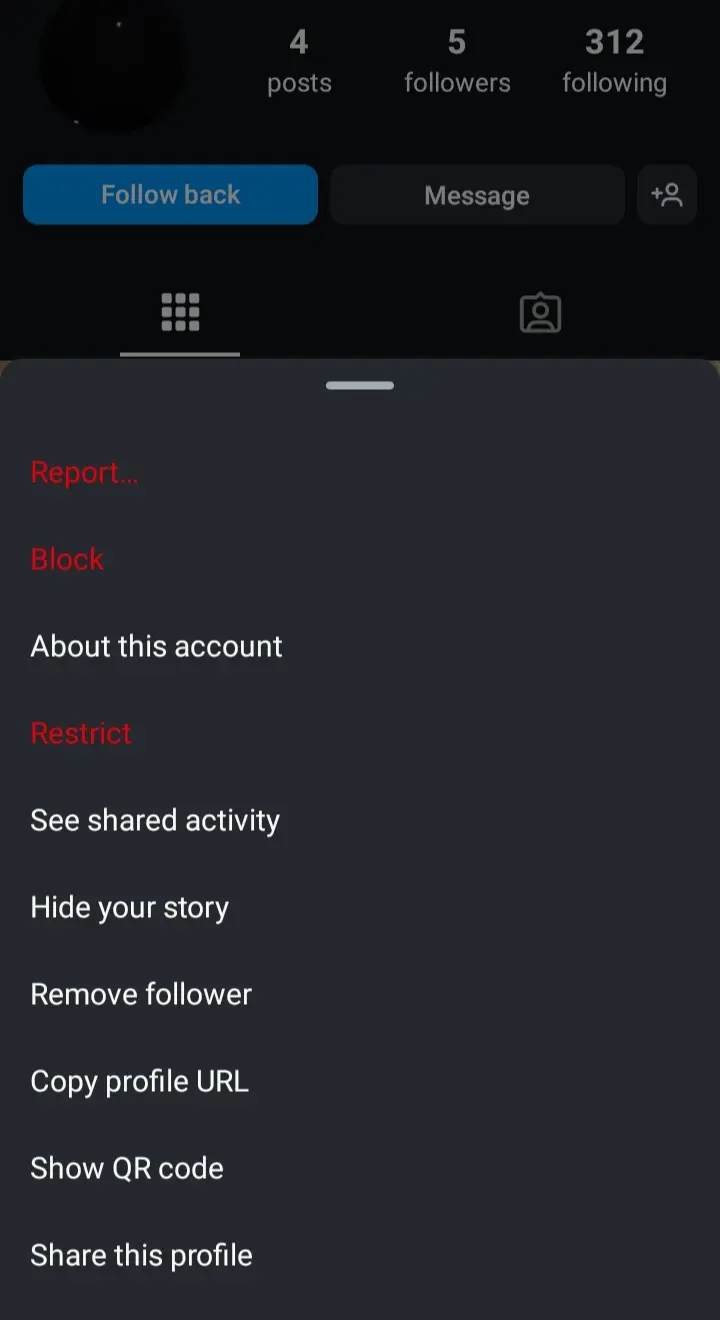
Task: Open the 4 posts count
Action: 298,60
